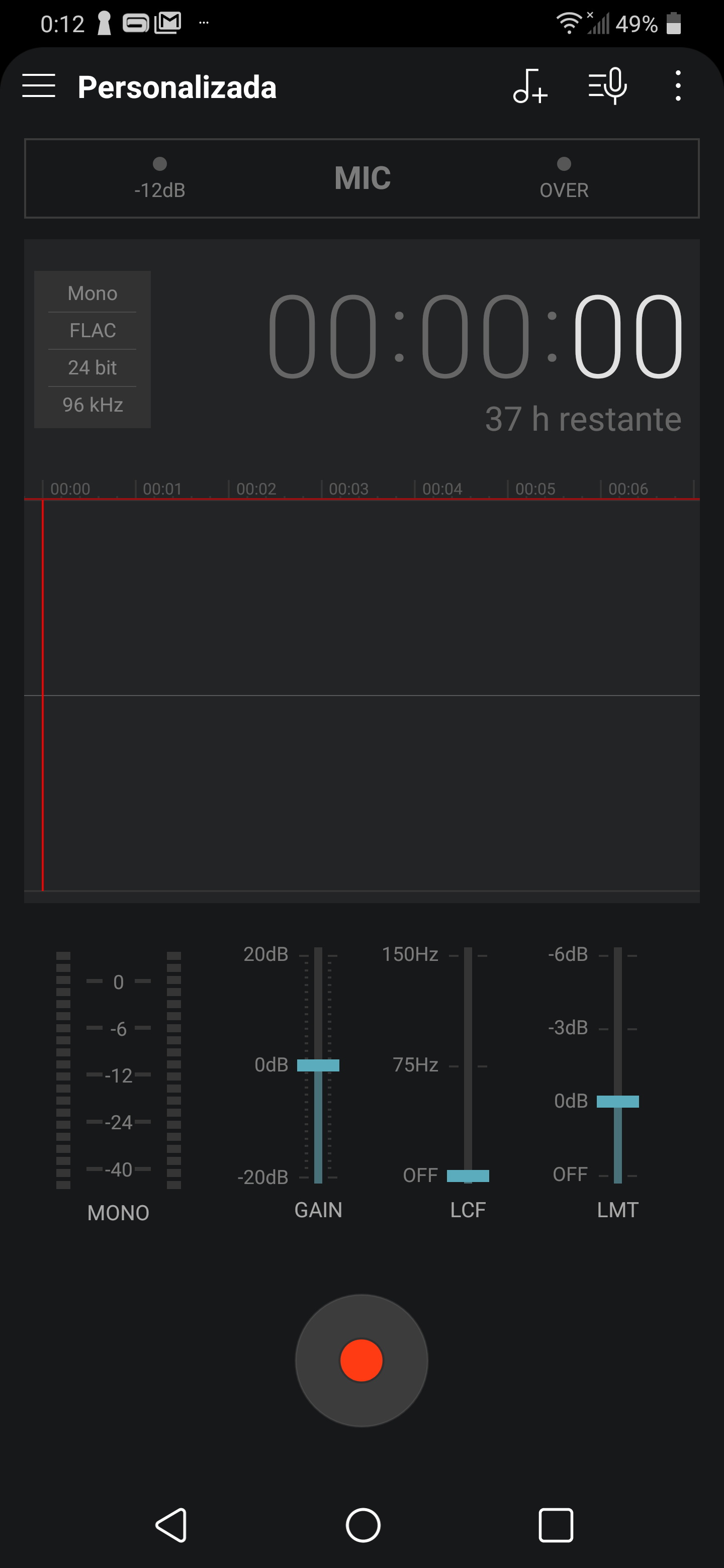Return to the home screen
Screen dimensions: 724x1568
point(363,1525)
